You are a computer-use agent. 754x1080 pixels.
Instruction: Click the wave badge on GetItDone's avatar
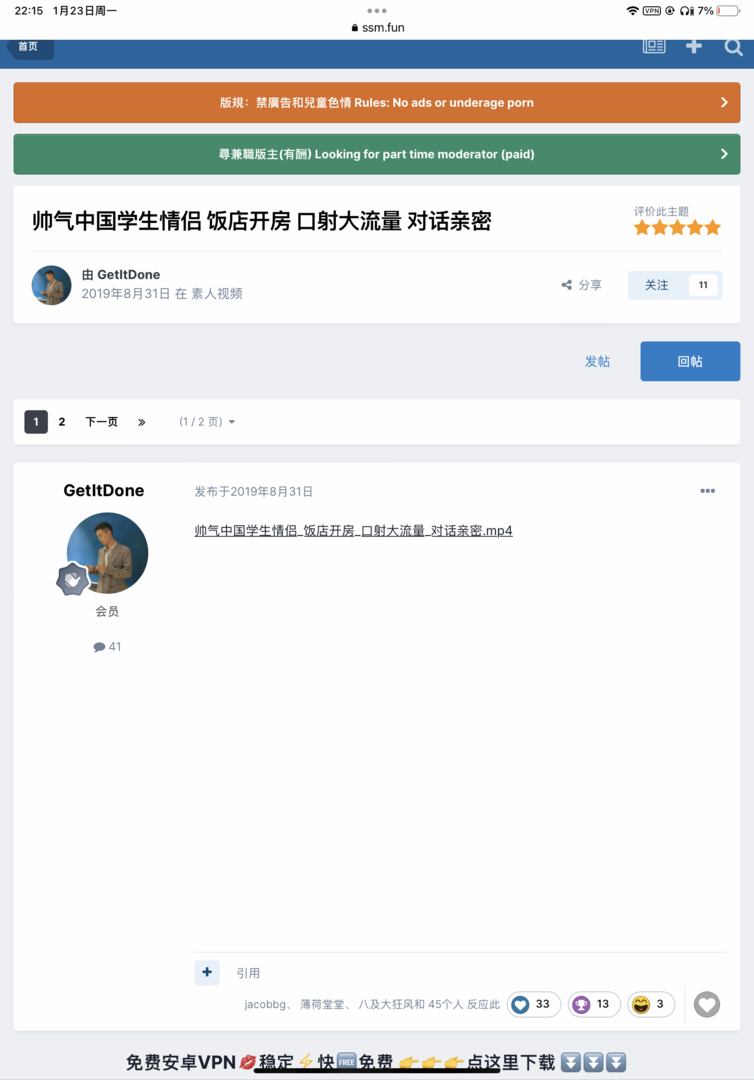tap(71, 579)
